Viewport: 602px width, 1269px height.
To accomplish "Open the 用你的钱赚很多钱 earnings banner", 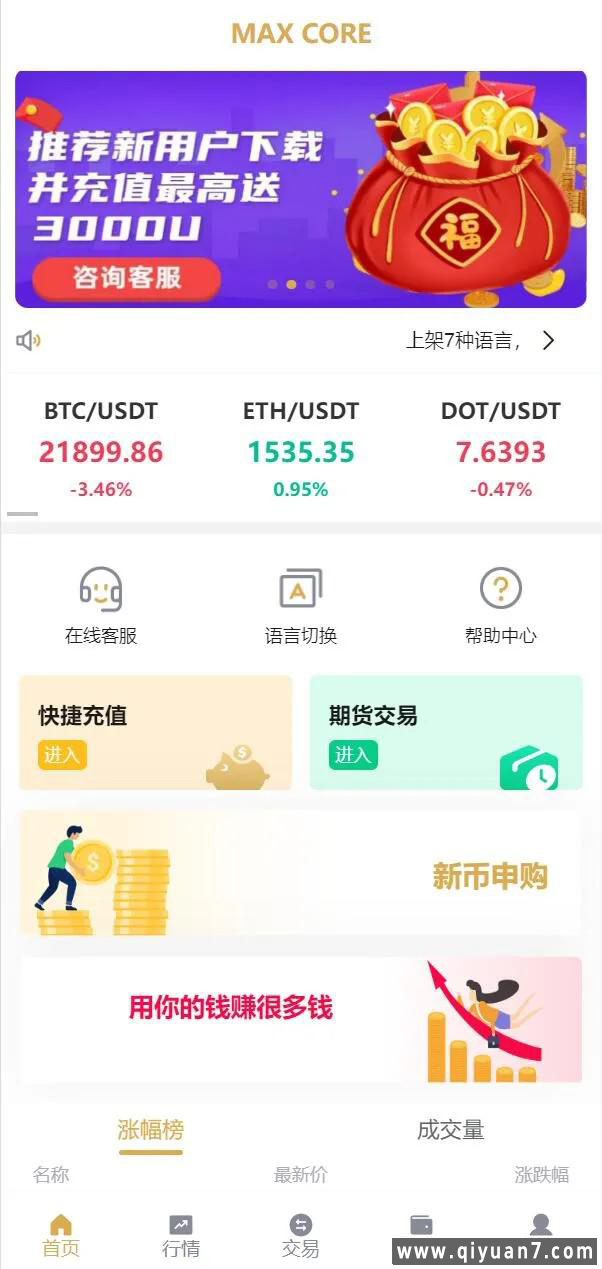I will click(300, 1020).
